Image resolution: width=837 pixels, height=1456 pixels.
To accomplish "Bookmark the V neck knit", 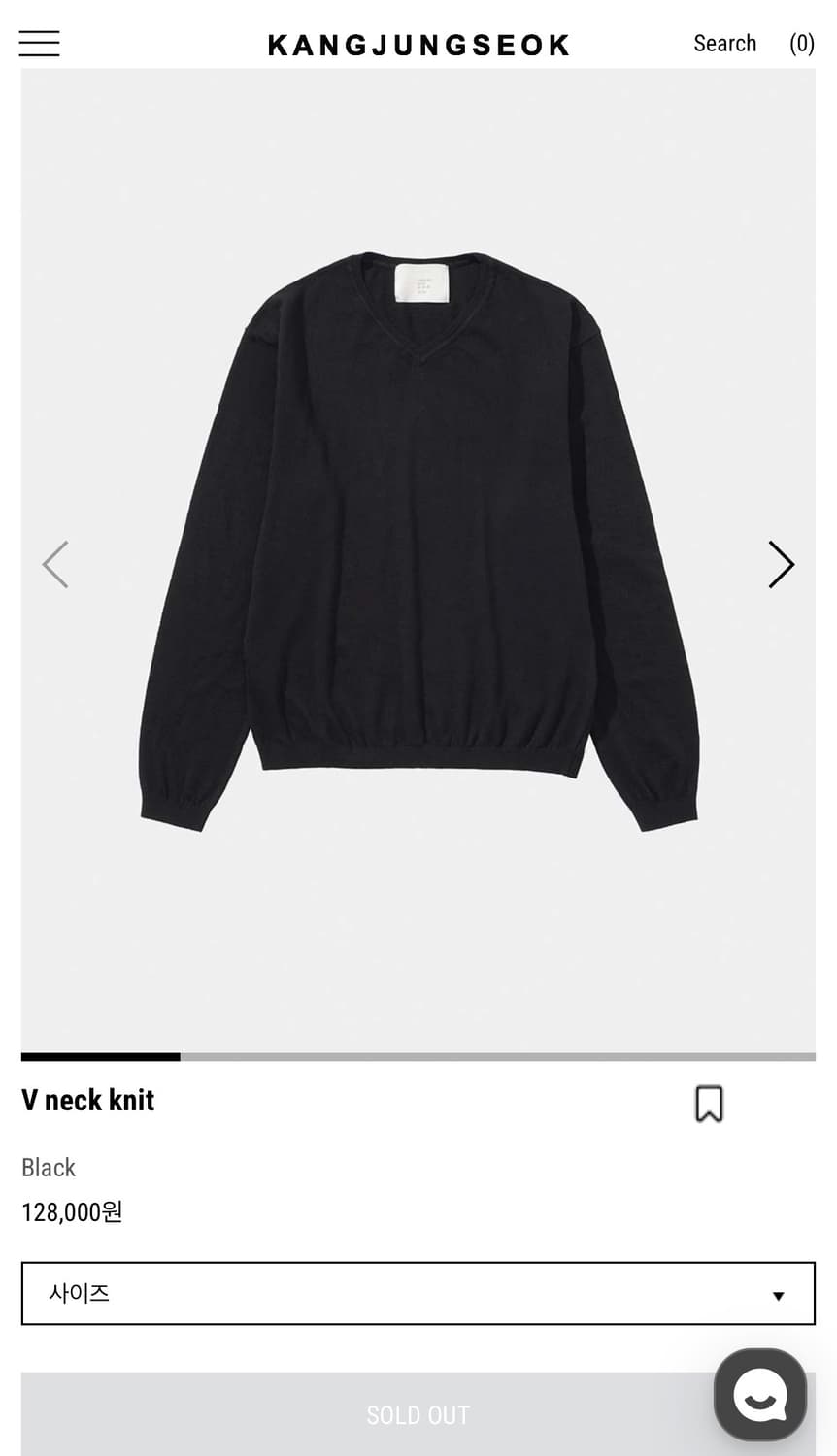I will tap(709, 1104).
